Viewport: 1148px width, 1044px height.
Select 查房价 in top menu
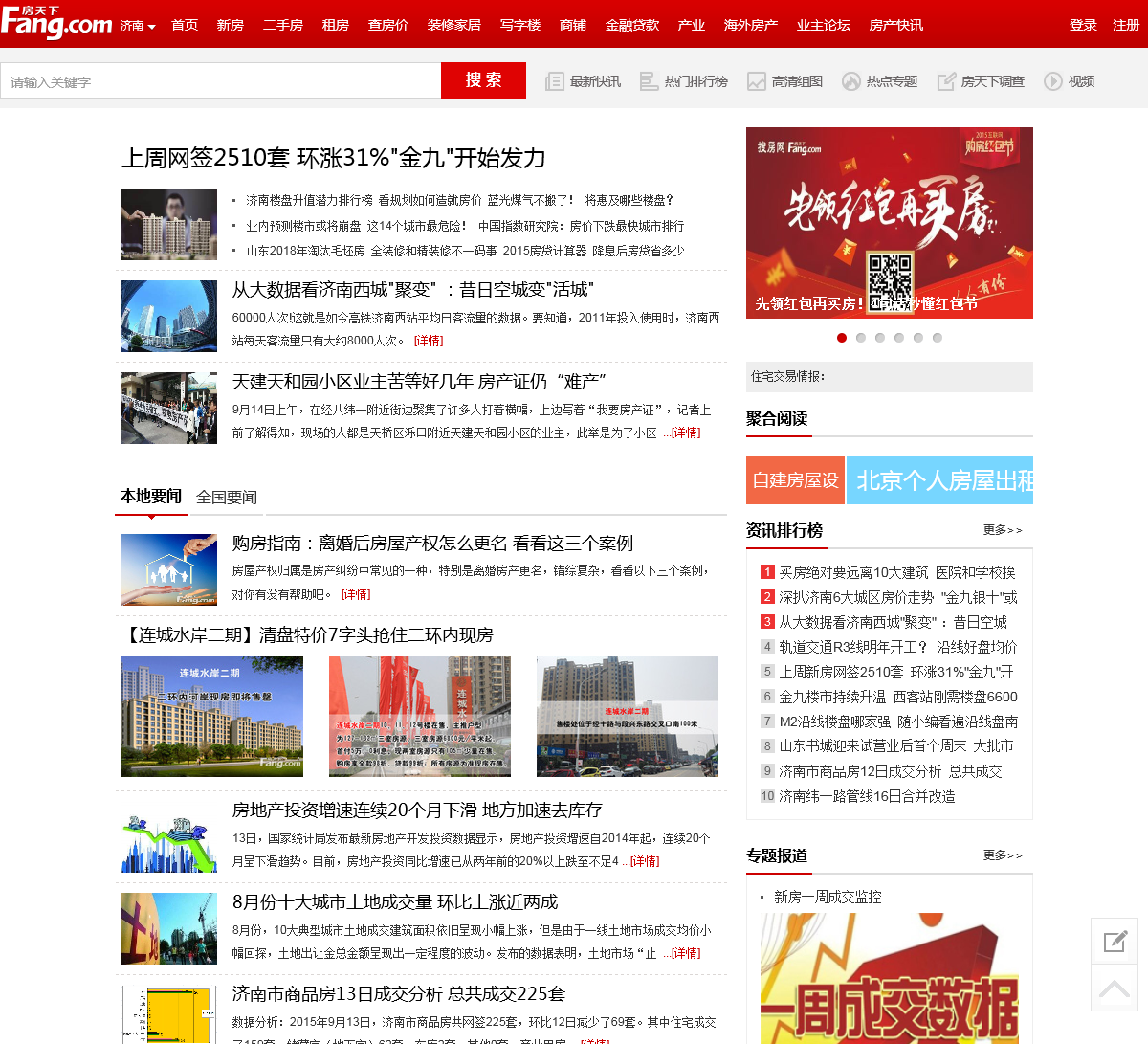tap(387, 25)
